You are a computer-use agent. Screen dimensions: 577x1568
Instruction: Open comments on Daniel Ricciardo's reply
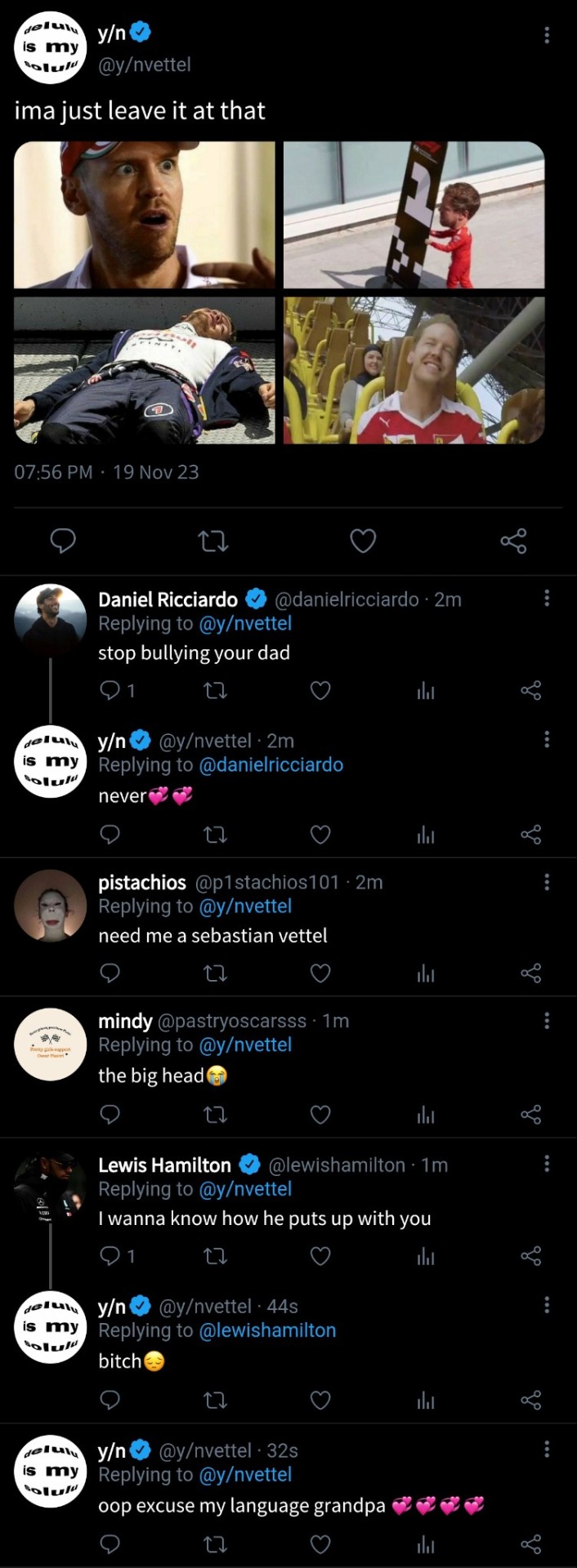(x=110, y=691)
